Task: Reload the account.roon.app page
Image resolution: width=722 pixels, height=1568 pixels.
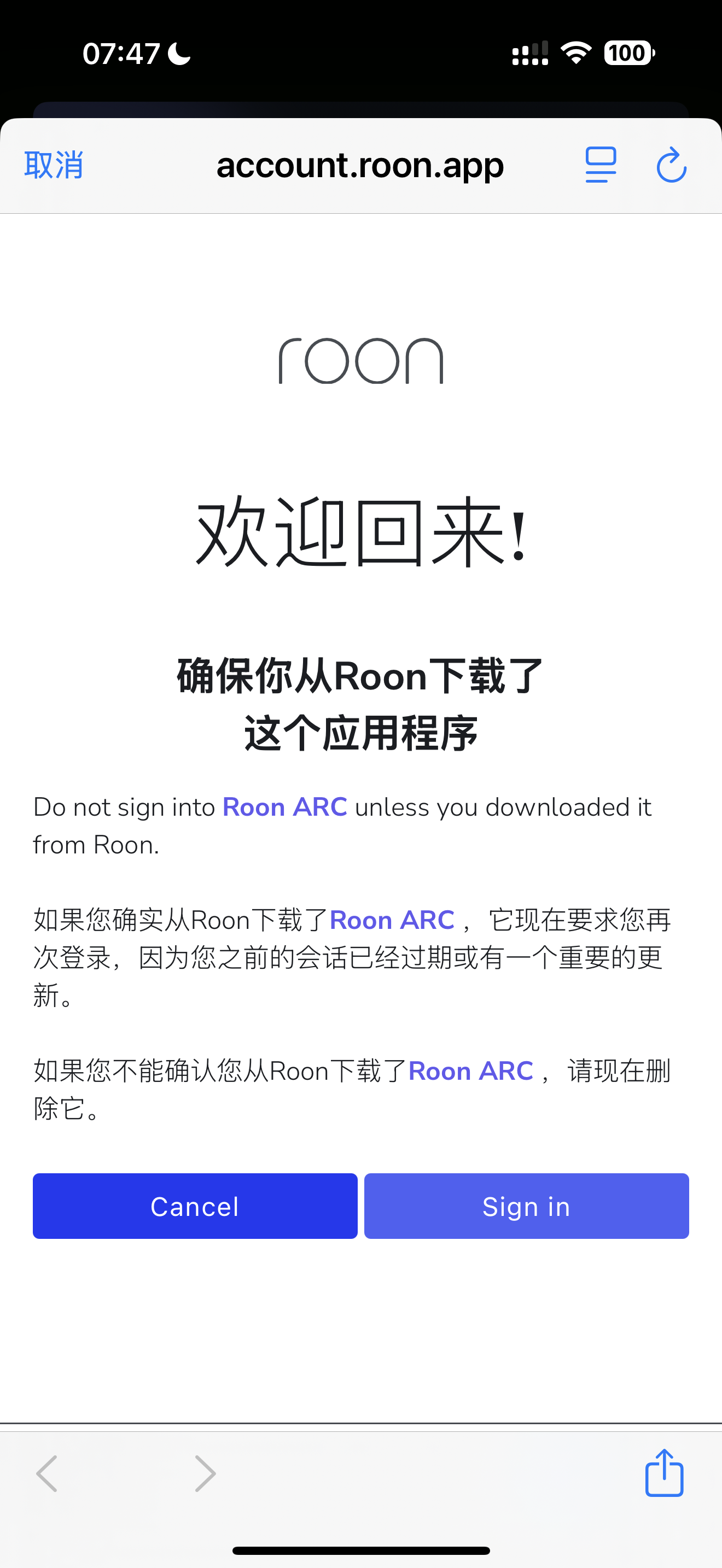Action: tap(672, 165)
